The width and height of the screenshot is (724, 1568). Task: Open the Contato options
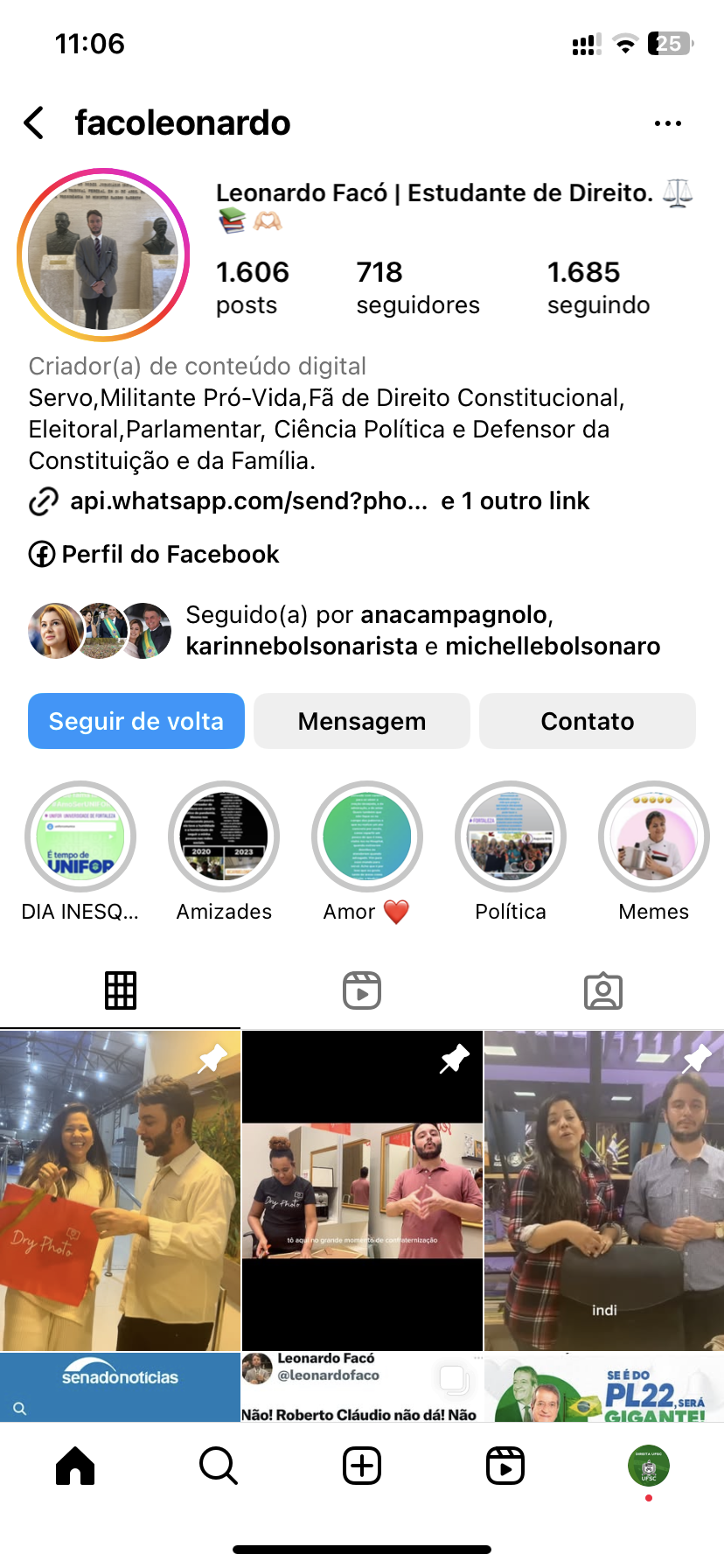tap(588, 721)
